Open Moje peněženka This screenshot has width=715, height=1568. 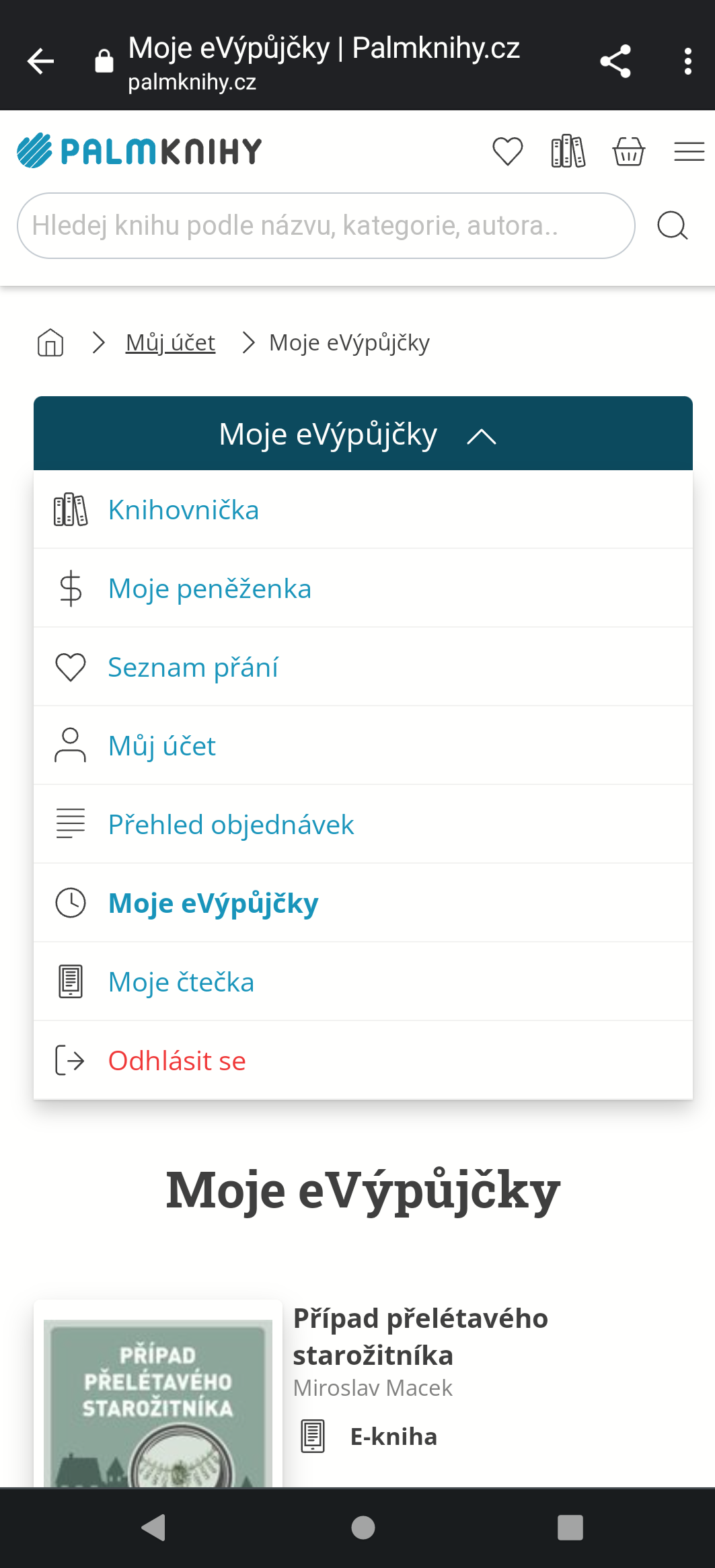pos(363,589)
